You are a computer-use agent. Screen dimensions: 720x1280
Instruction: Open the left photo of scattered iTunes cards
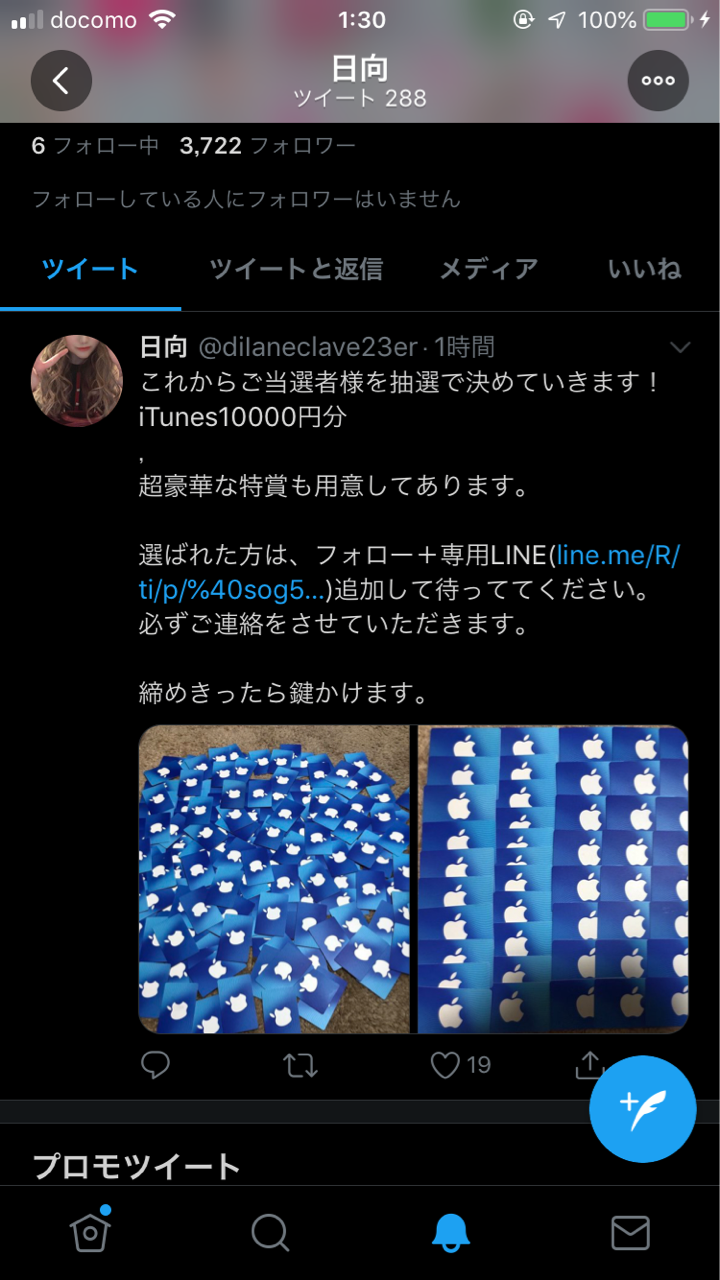[274, 879]
